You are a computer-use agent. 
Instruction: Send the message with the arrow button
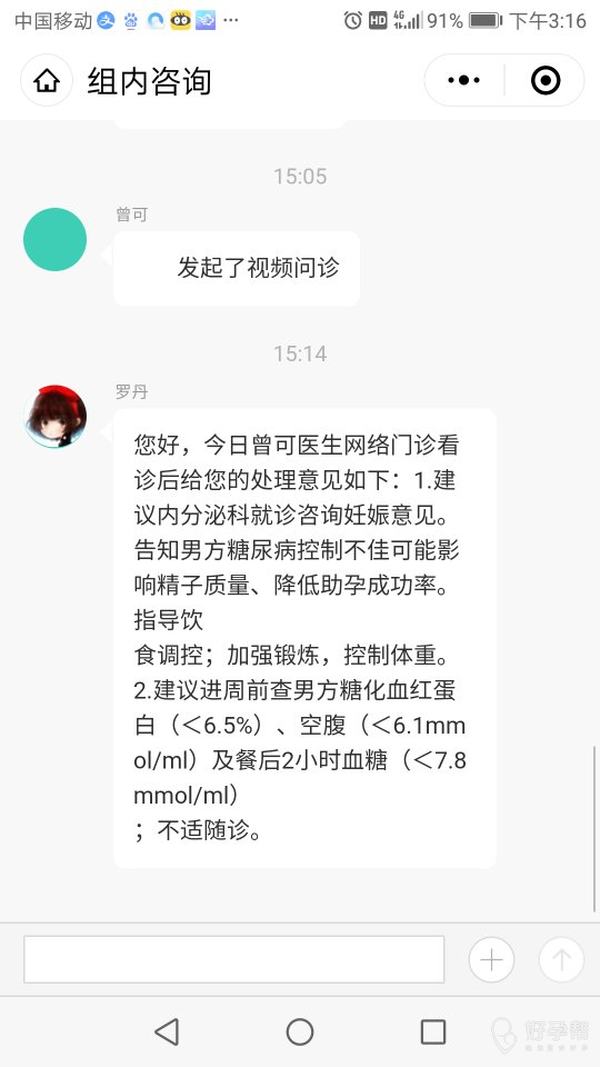561,960
